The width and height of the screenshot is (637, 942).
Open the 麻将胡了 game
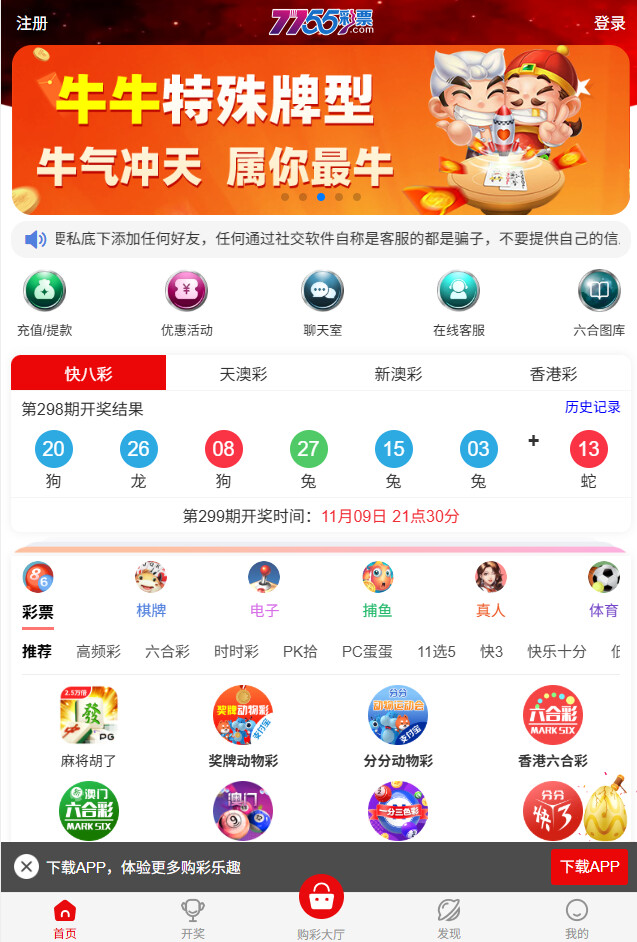tap(88, 728)
